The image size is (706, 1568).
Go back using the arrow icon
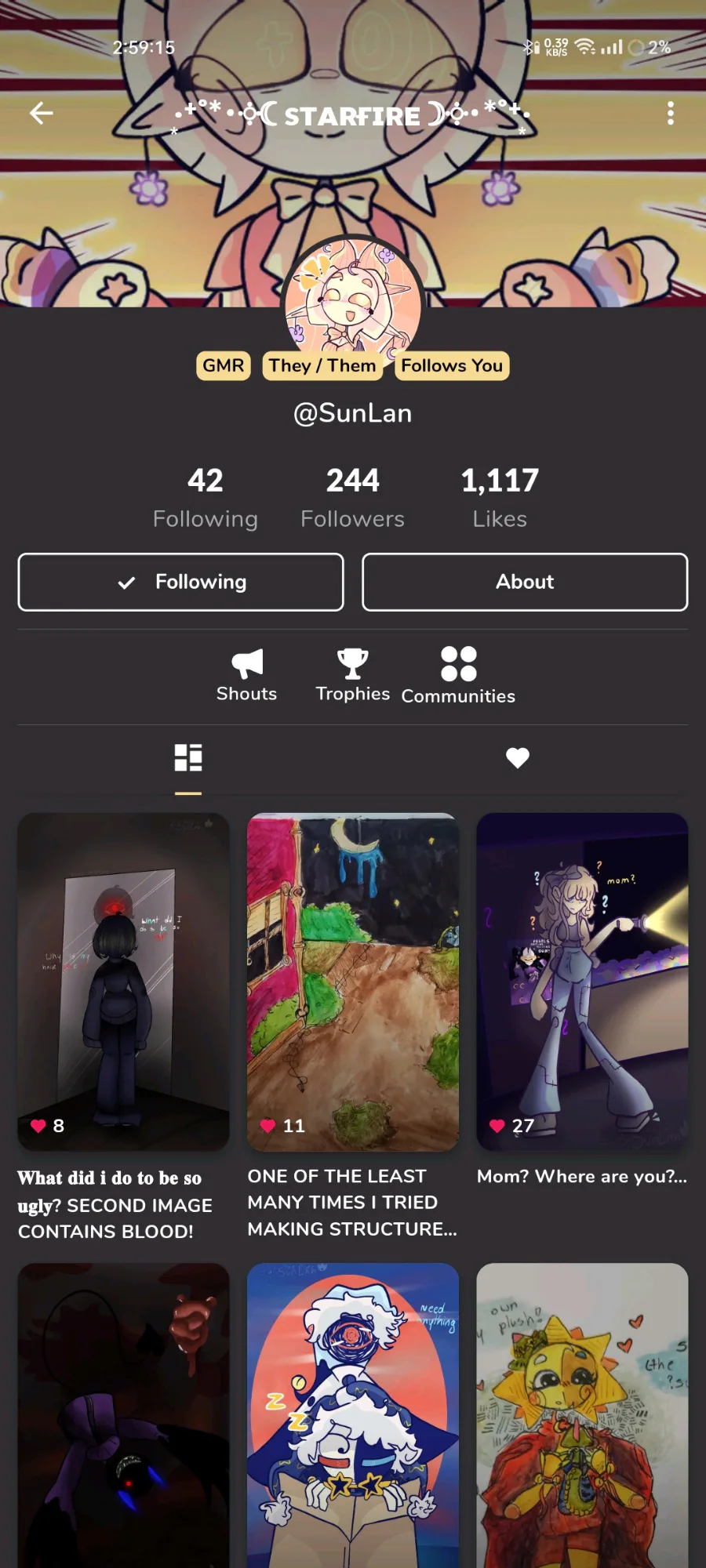(42, 114)
